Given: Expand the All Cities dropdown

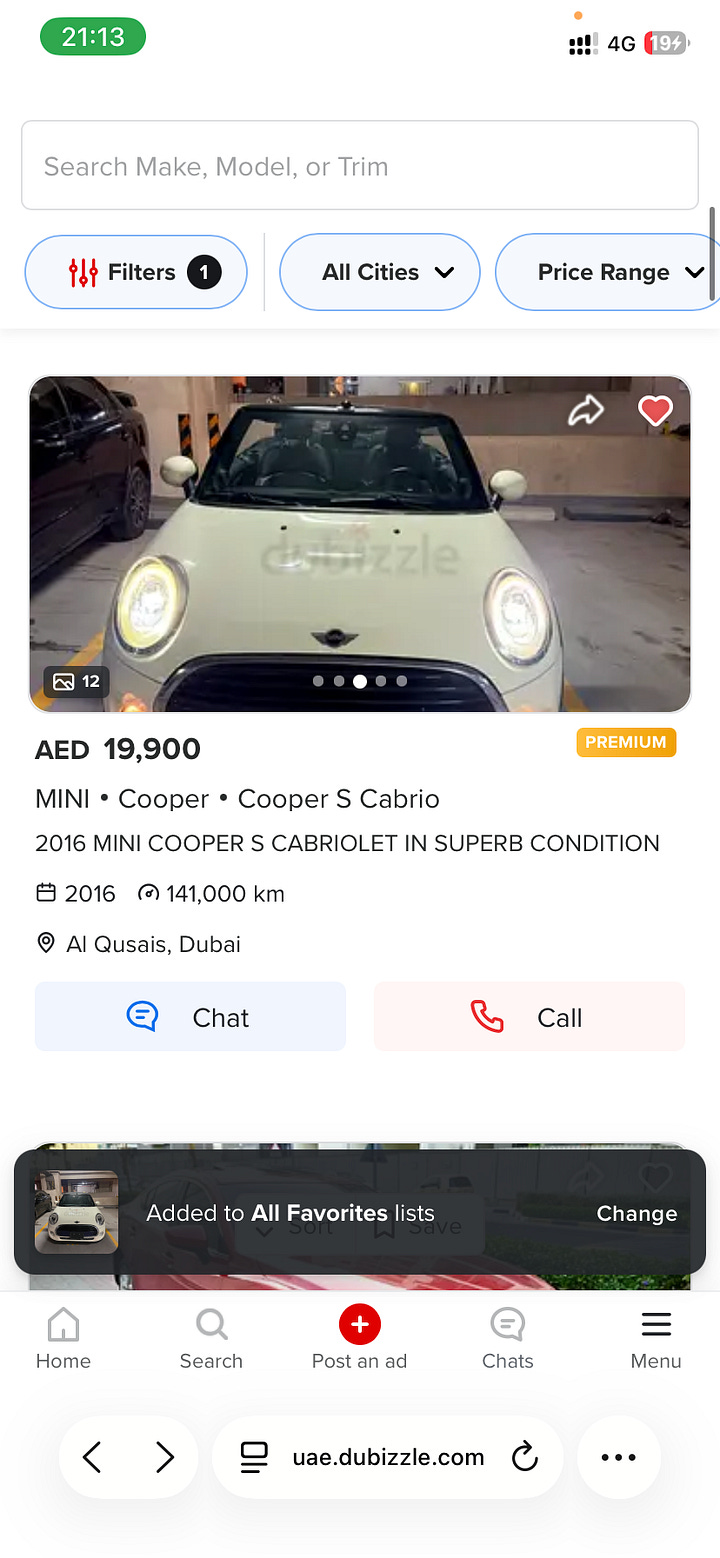Looking at the screenshot, I should point(380,272).
